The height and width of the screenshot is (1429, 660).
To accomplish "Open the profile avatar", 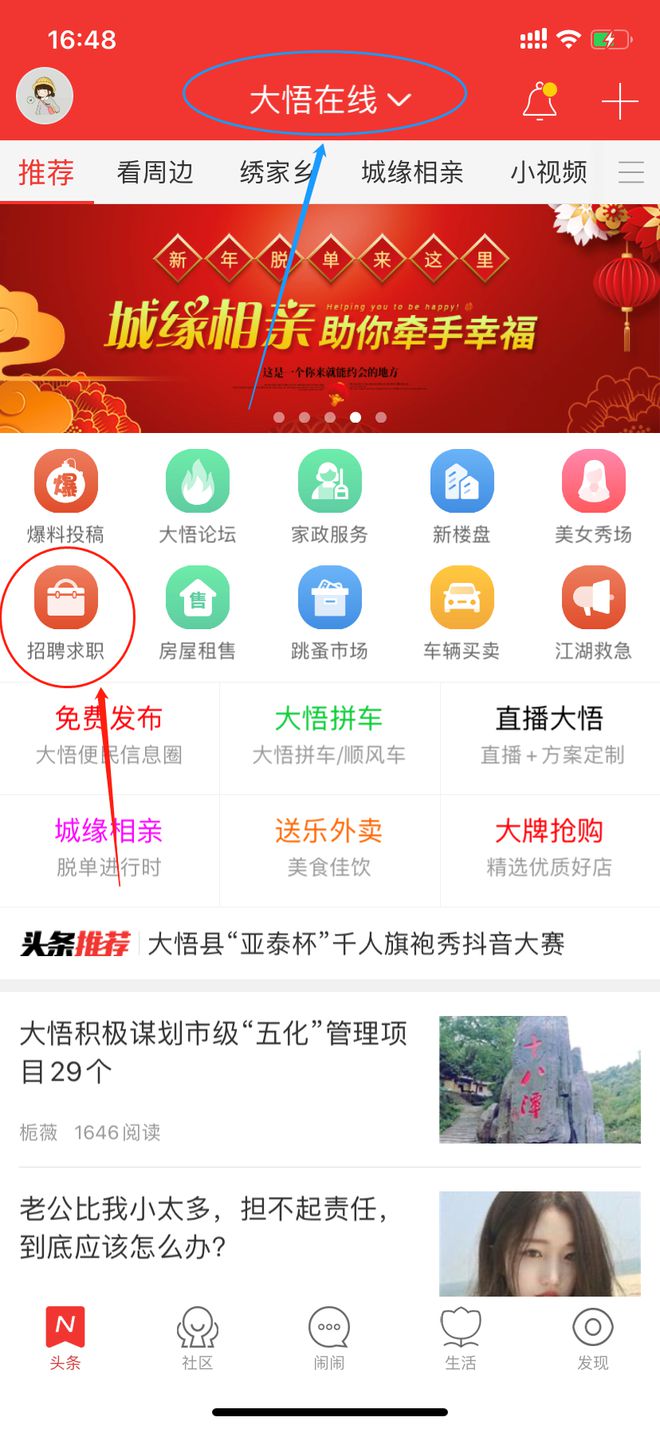I will click(x=45, y=98).
